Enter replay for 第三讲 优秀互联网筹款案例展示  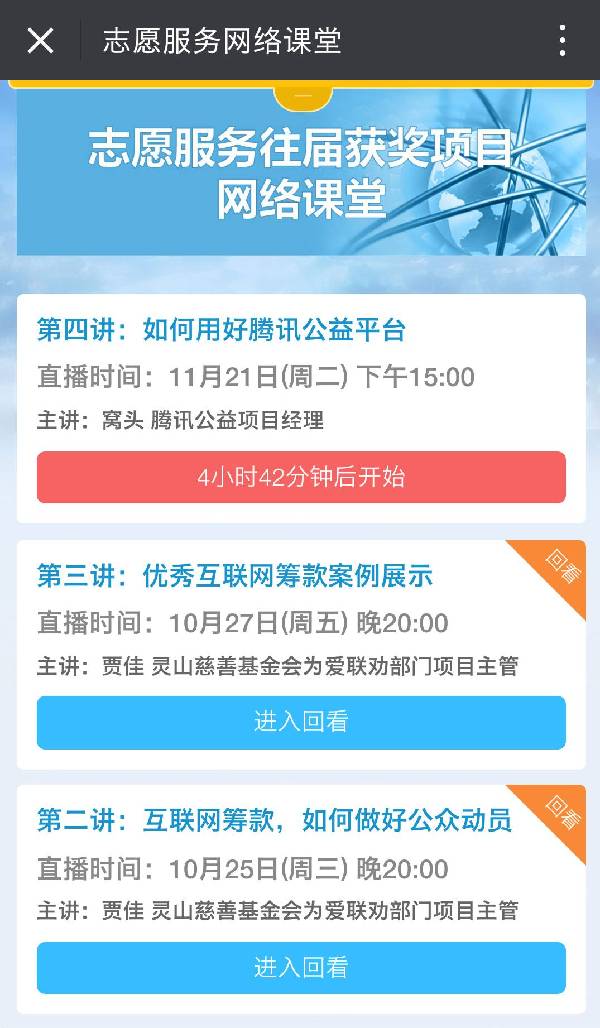click(x=301, y=722)
